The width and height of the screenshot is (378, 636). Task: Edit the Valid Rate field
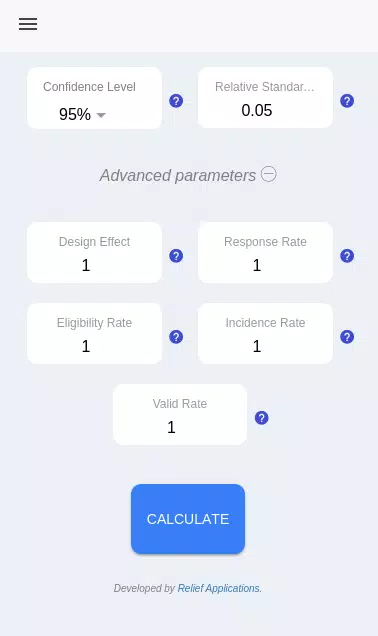coord(180,415)
